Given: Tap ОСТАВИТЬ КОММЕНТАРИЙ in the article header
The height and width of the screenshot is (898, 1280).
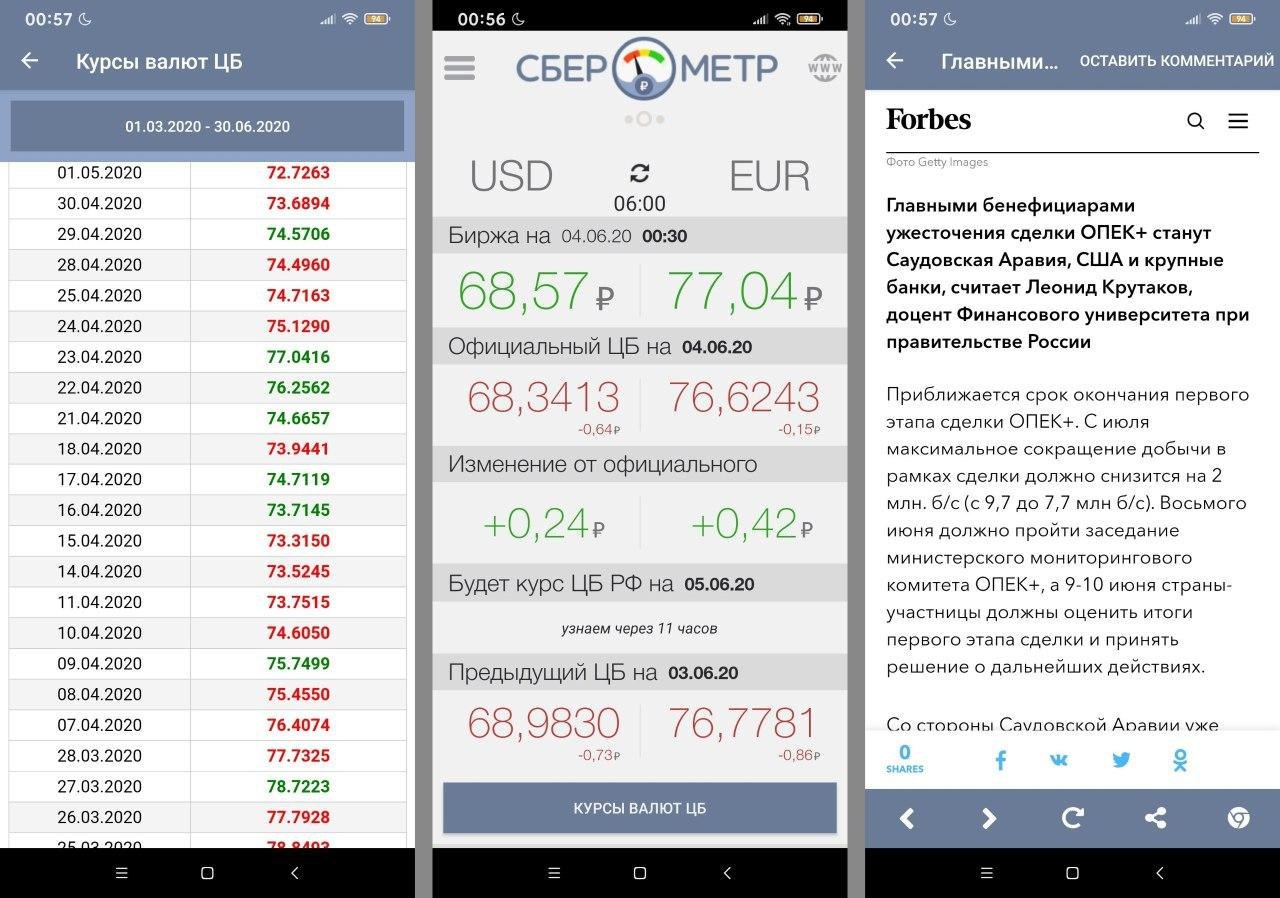Looking at the screenshot, I should pyautogui.click(x=1176, y=61).
